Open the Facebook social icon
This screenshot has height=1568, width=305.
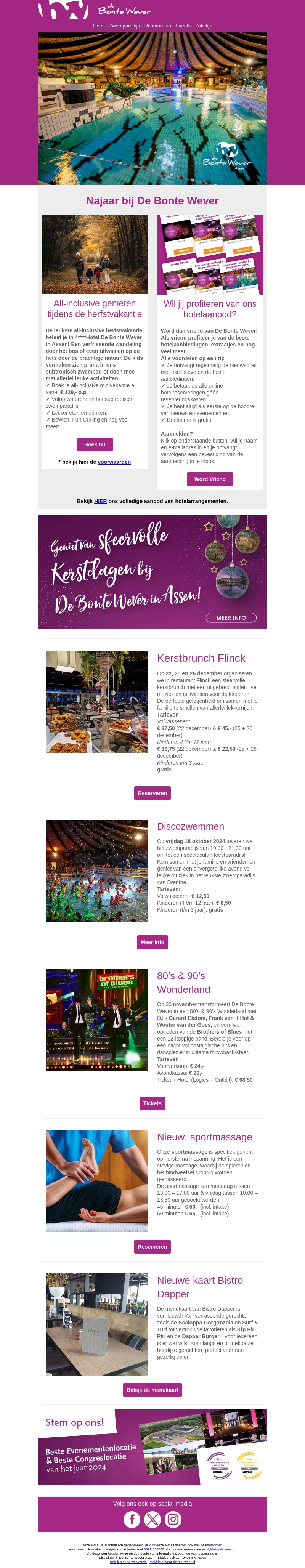(132, 1520)
